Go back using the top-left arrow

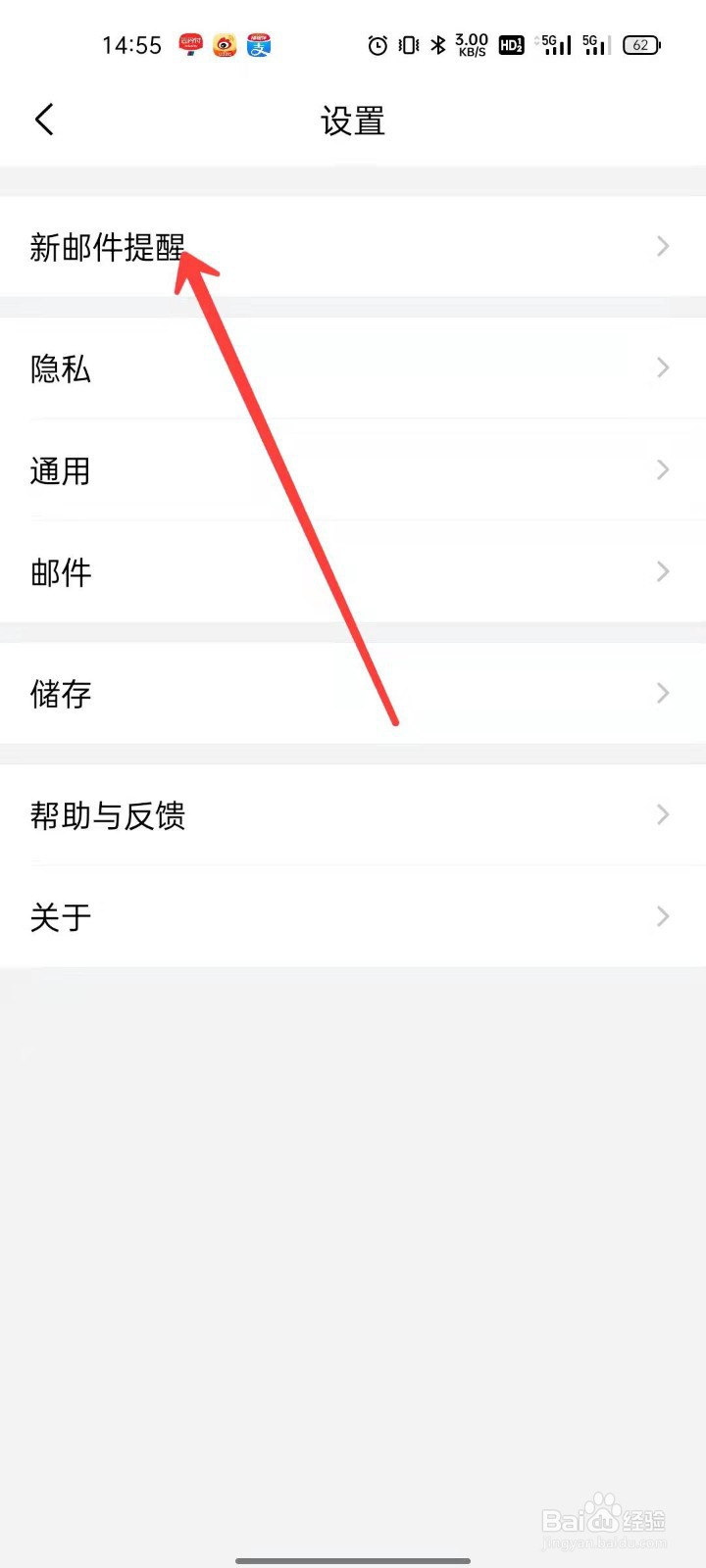click(43, 119)
